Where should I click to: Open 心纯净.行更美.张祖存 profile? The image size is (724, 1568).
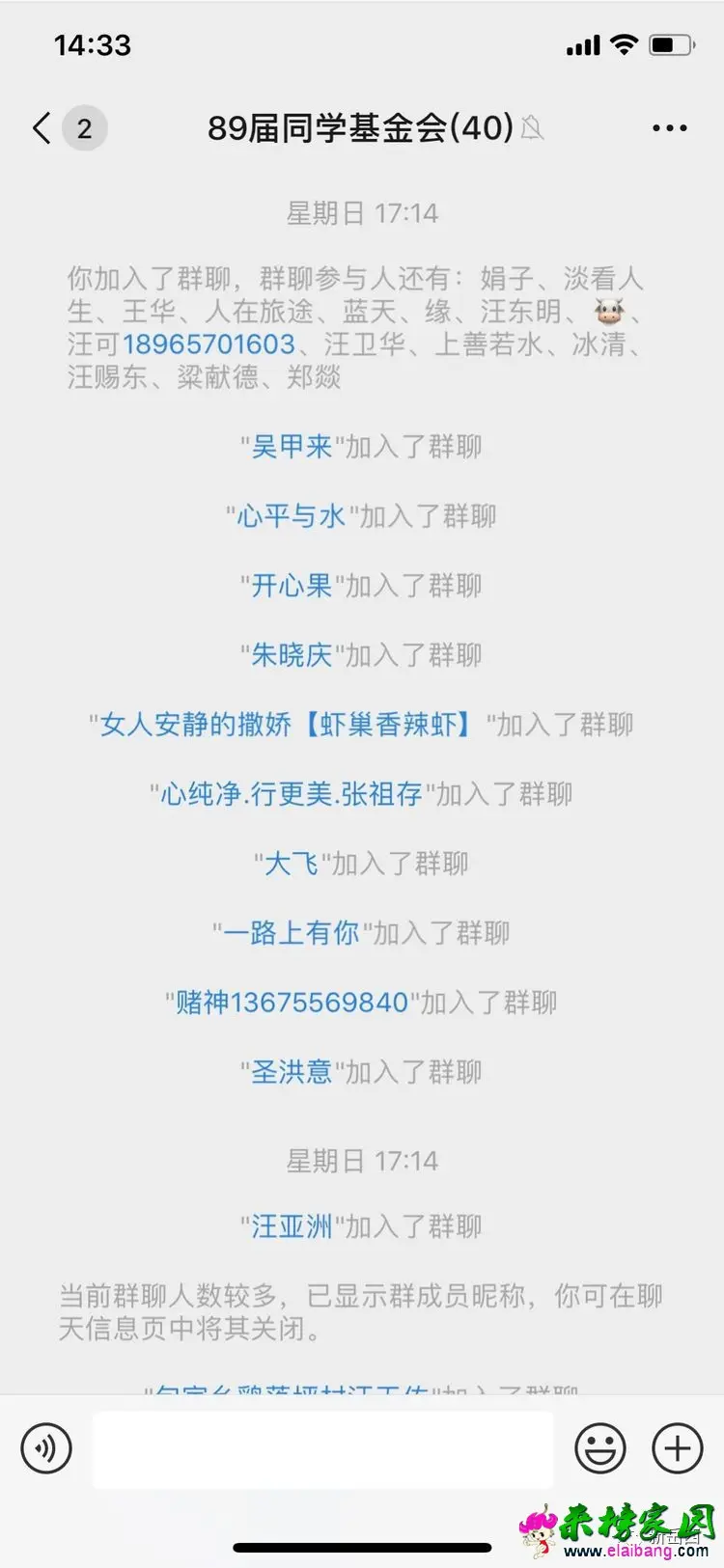pos(292,794)
